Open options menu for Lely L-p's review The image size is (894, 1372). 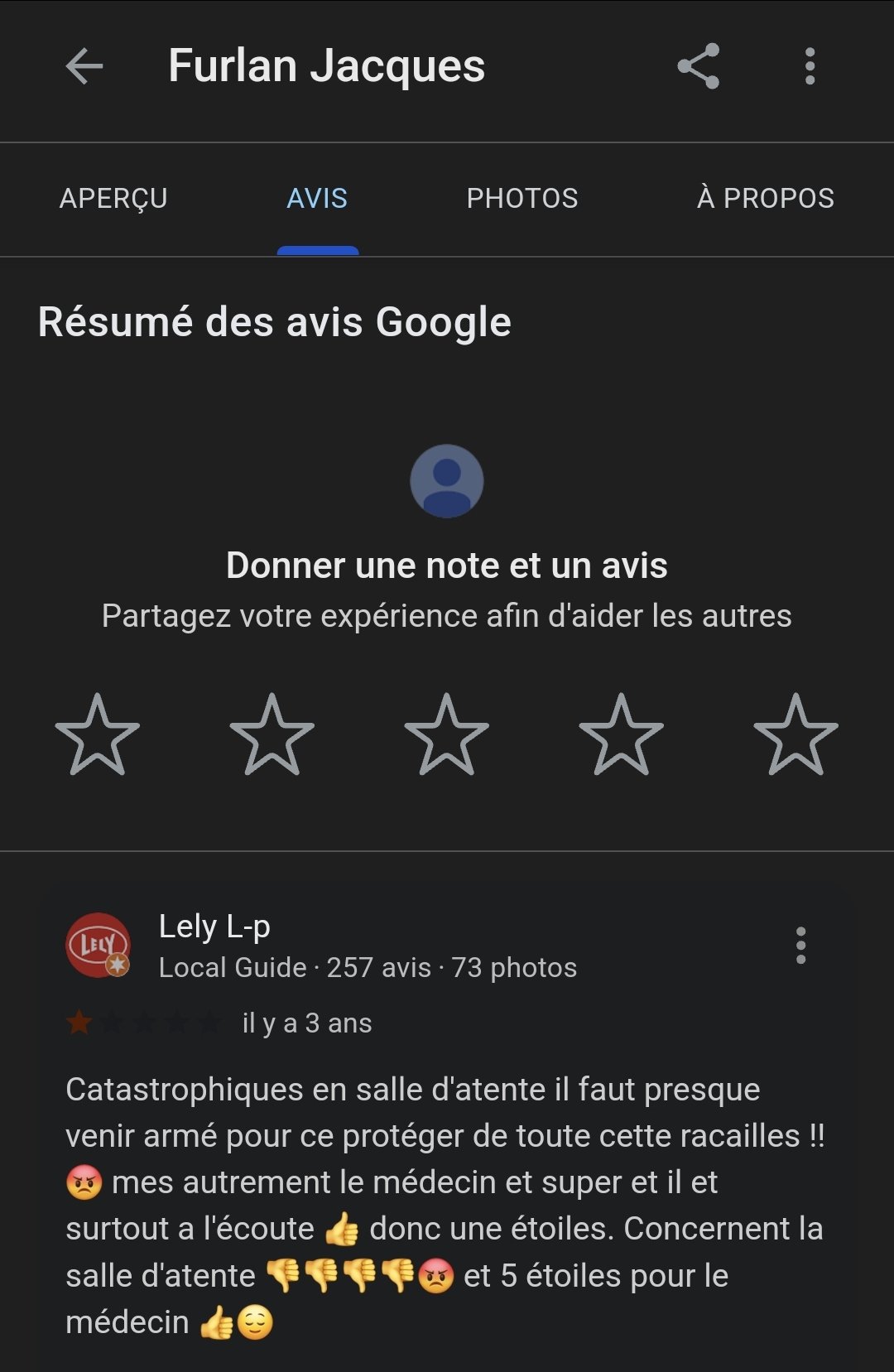(800, 946)
